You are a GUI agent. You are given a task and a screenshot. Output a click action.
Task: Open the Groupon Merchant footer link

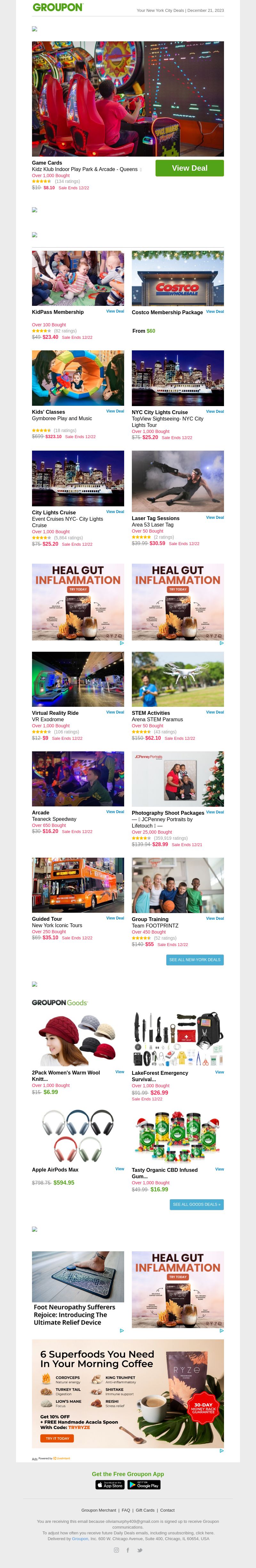99,1510
